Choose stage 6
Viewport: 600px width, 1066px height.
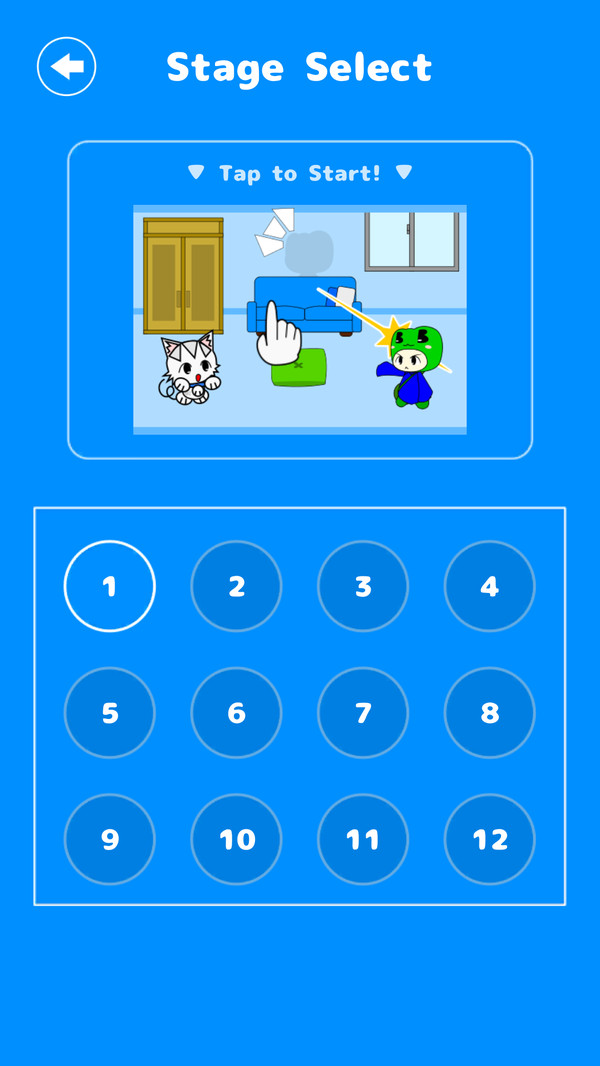pos(236,713)
